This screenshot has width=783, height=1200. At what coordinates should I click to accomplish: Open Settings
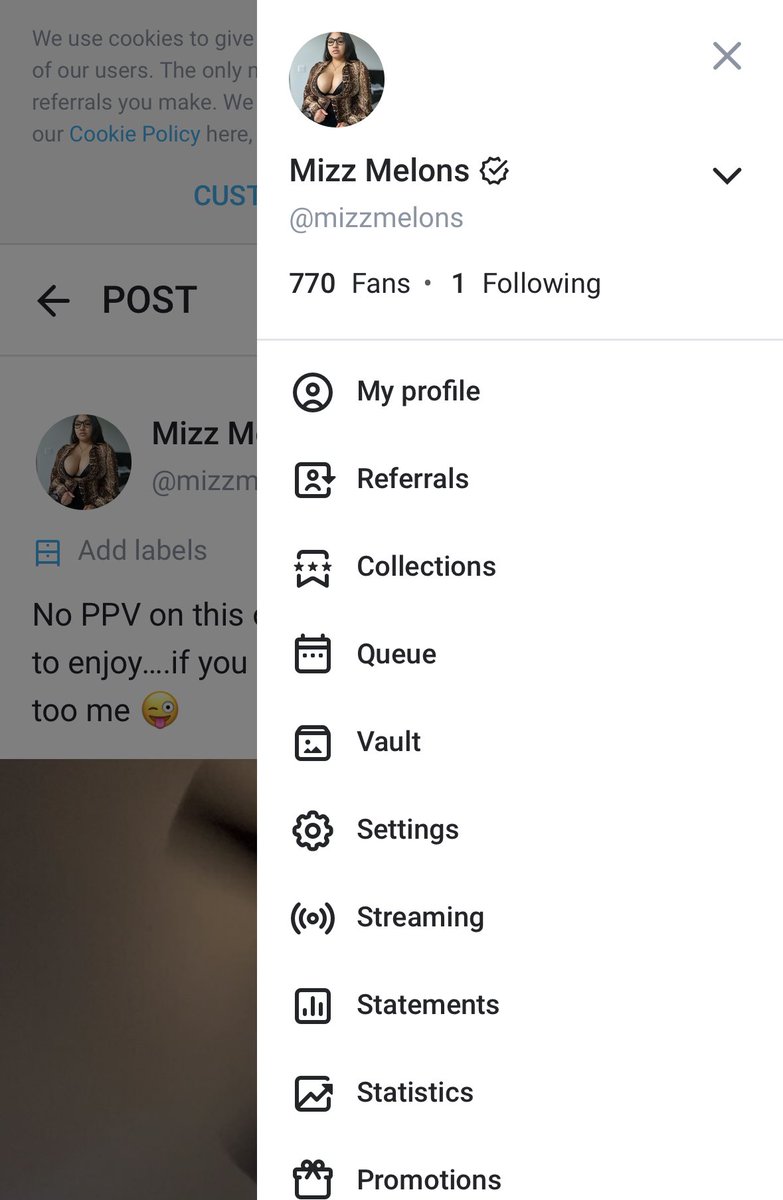[x=520, y=830]
